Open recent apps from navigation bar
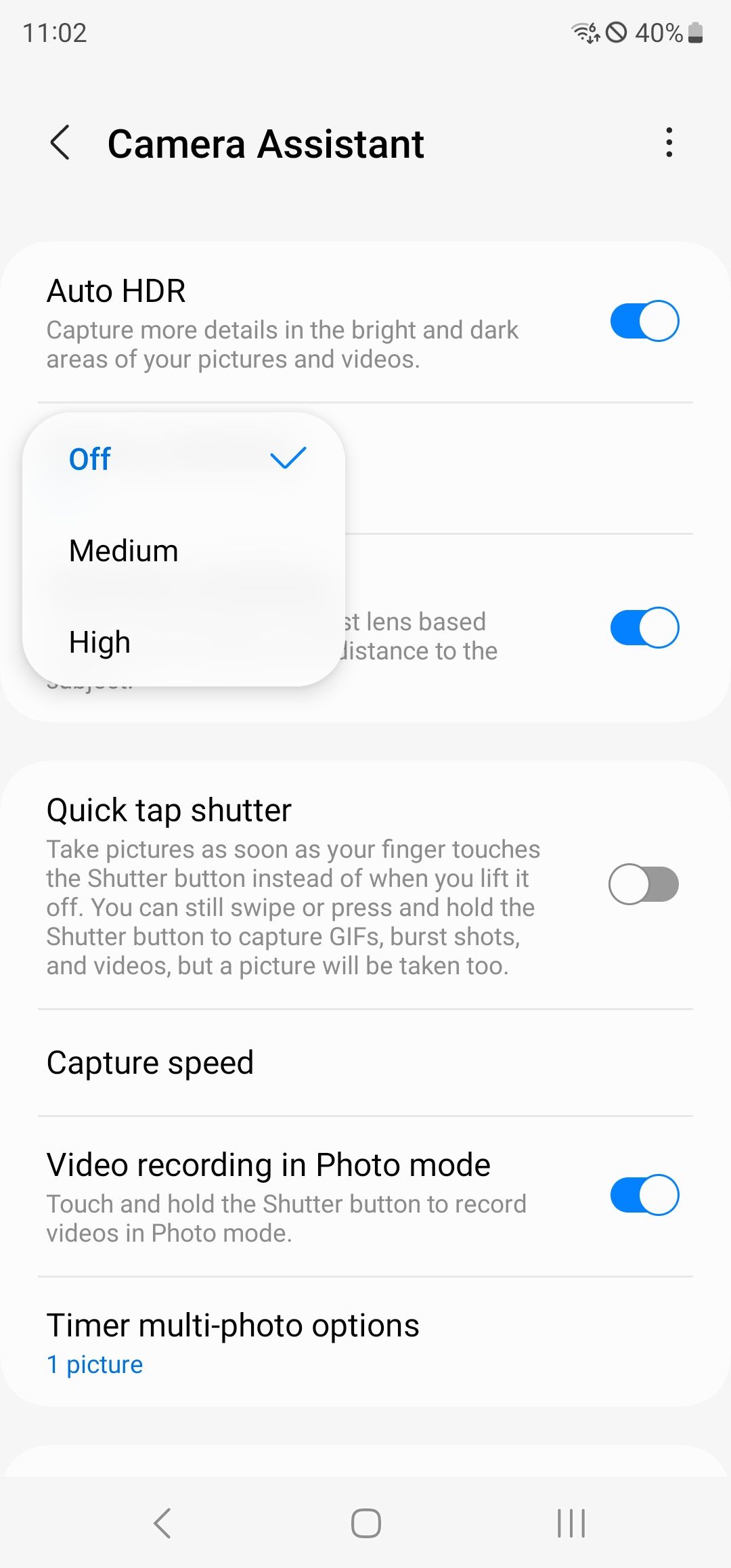The height and width of the screenshot is (1568, 731). click(571, 1523)
